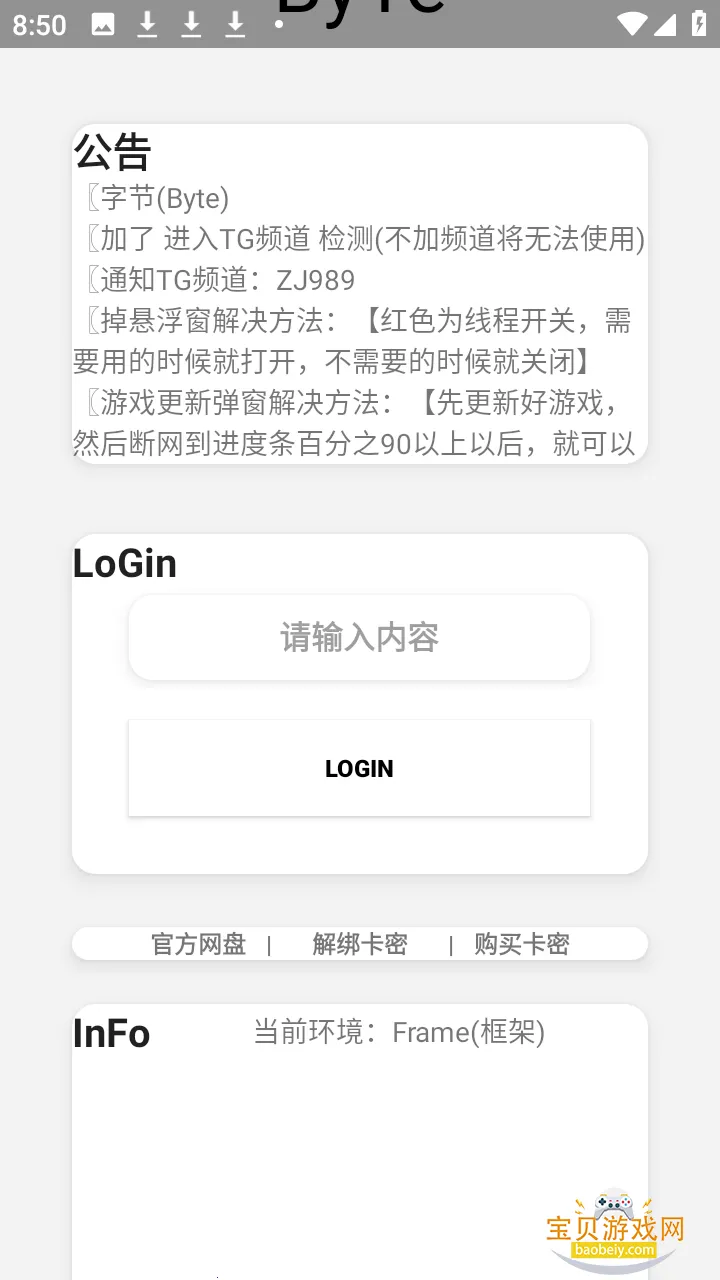
Task: Tap the Byte title at the top
Action: coord(360,10)
